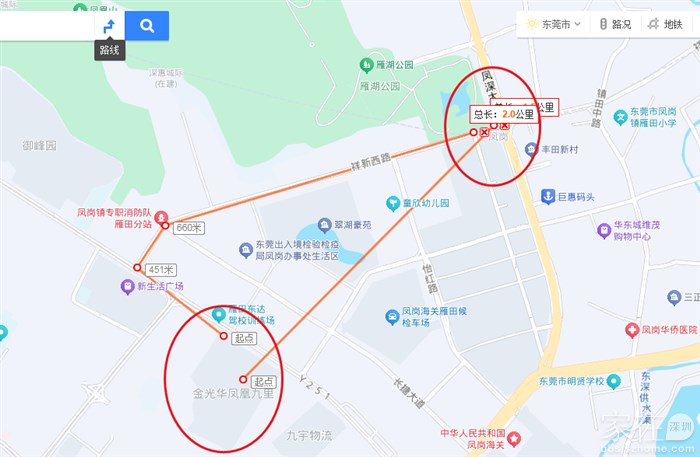Select the 丰田新村 marker

tap(531, 148)
